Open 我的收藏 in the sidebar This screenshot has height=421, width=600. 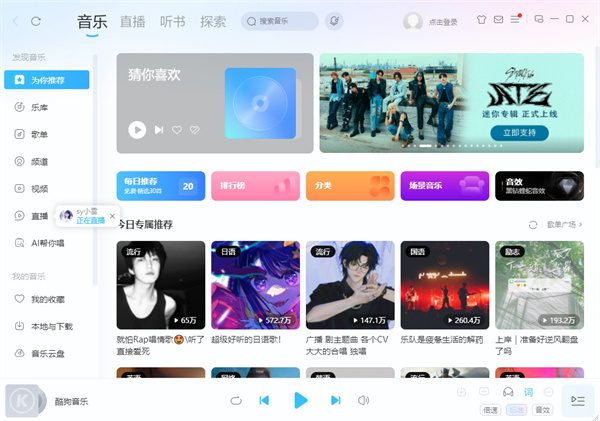point(47,299)
